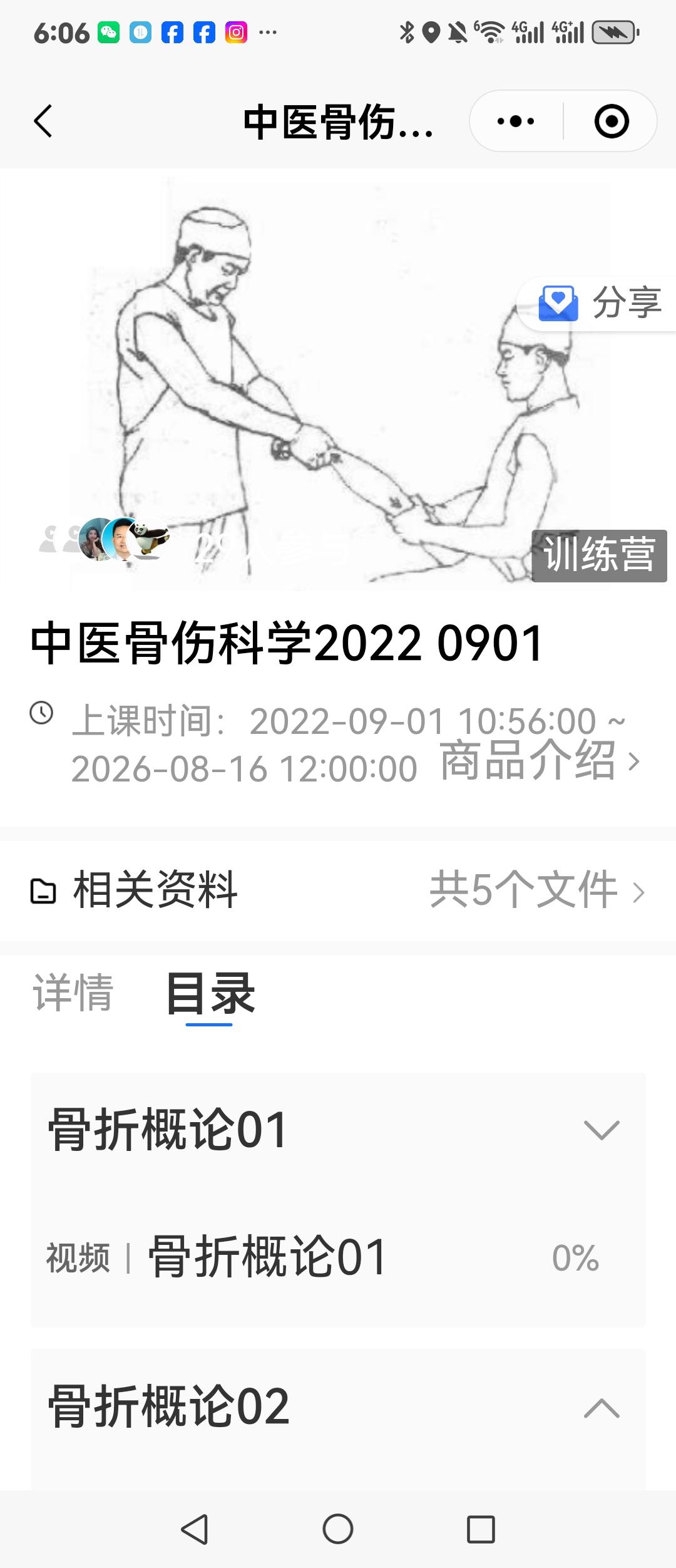Open recent apps from the navigation bar
The image size is (676, 1568).
point(481,1529)
